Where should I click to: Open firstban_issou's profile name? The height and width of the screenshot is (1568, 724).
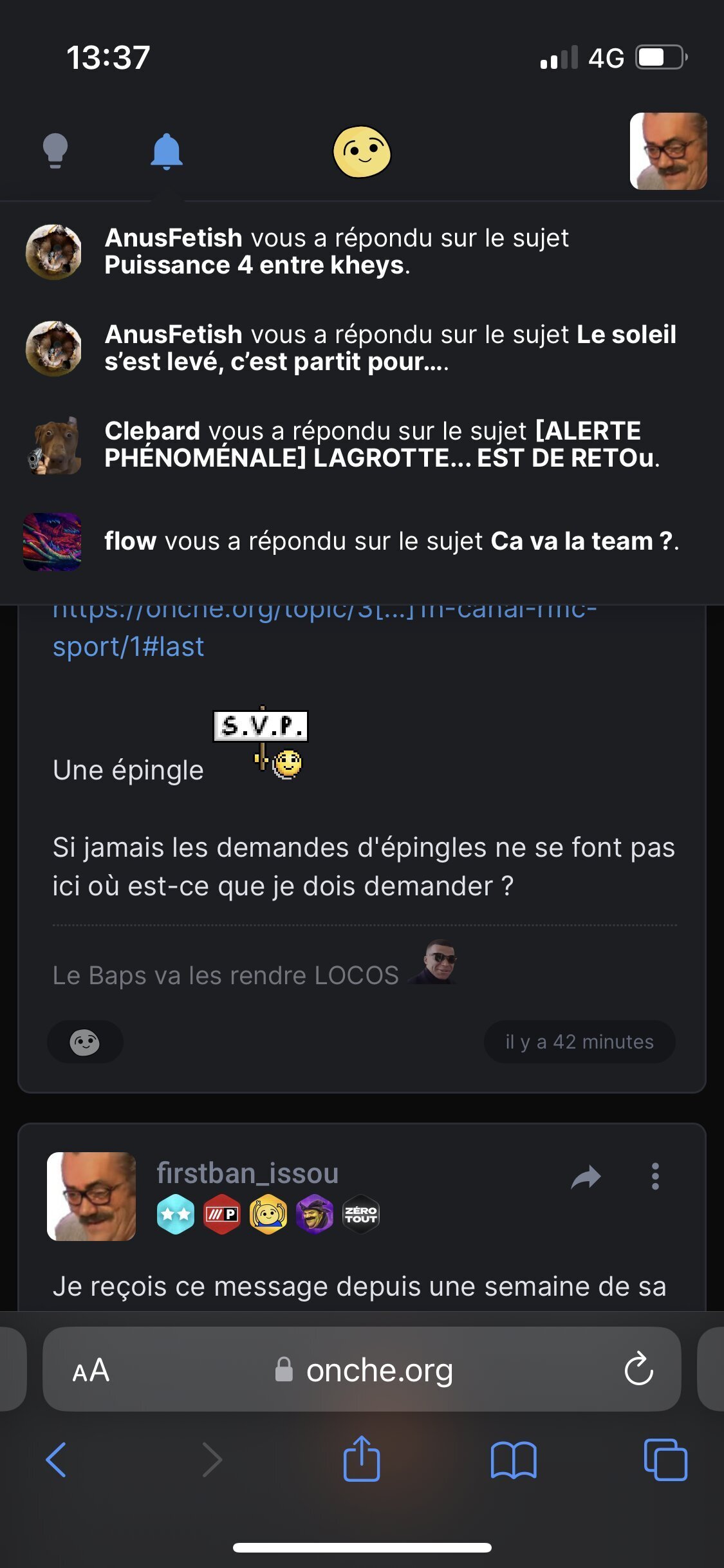pyautogui.click(x=248, y=1173)
